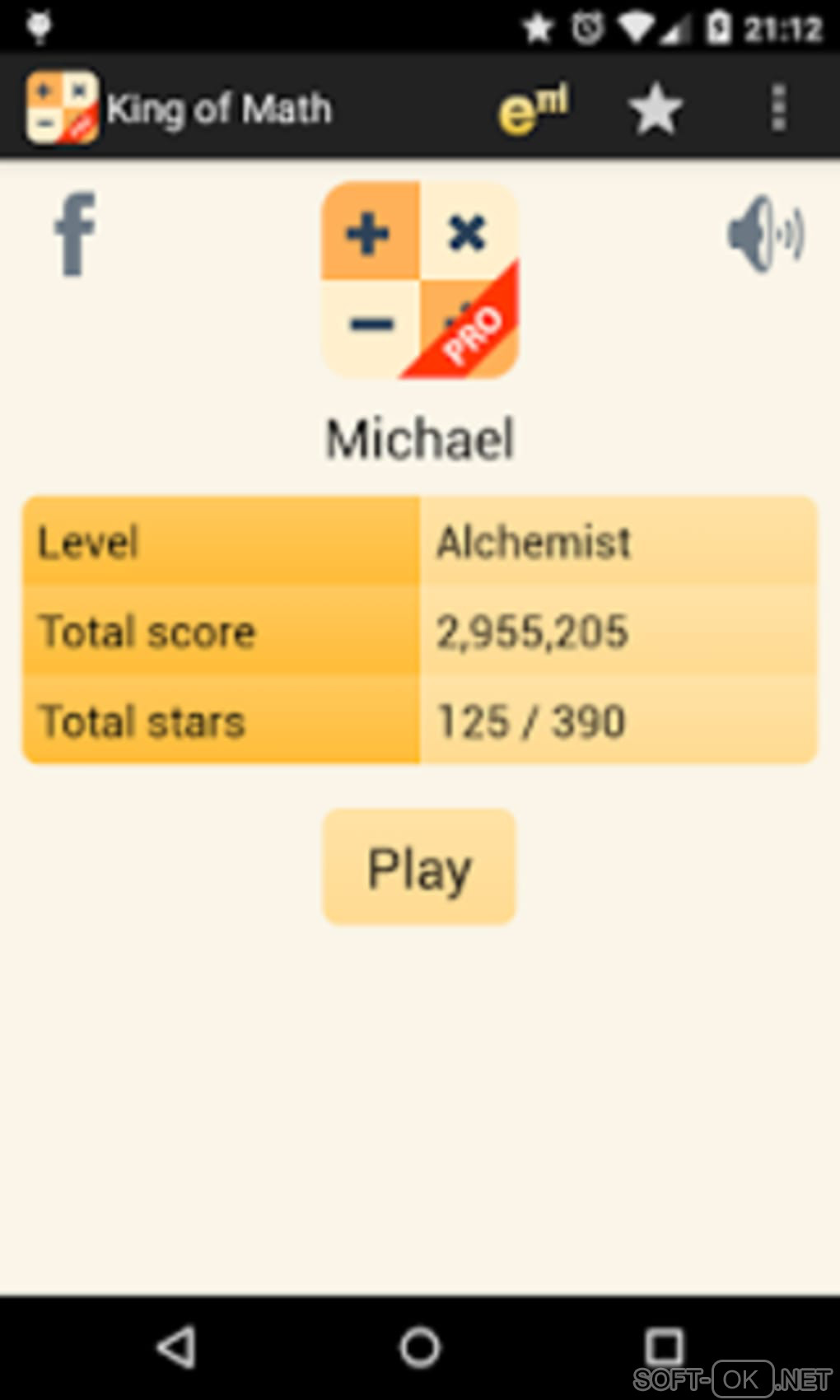Tap the system back button
The height and width of the screenshot is (1400, 840).
coord(176,1347)
